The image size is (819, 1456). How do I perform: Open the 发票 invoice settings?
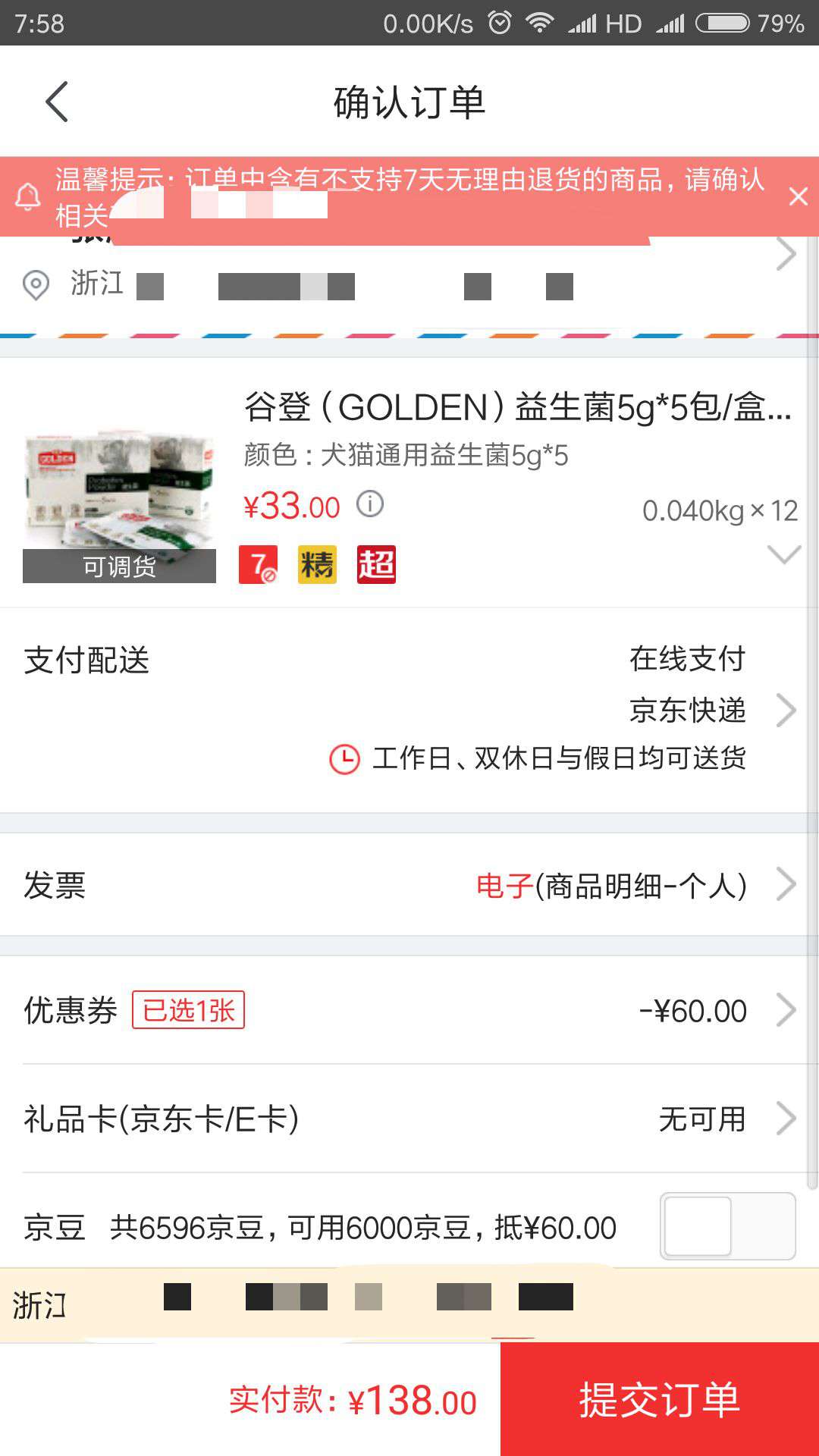tap(409, 885)
